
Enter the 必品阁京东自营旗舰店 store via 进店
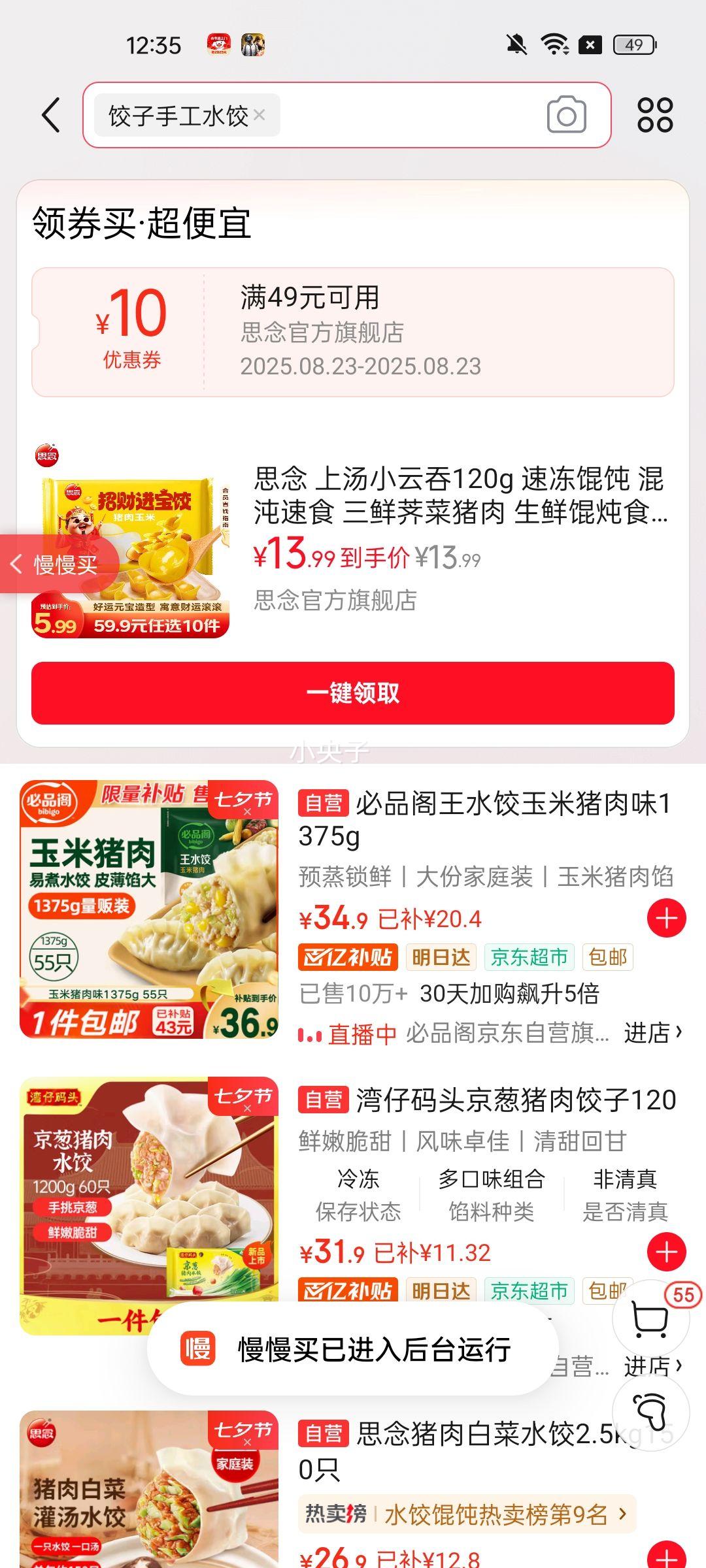[652, 1033]
